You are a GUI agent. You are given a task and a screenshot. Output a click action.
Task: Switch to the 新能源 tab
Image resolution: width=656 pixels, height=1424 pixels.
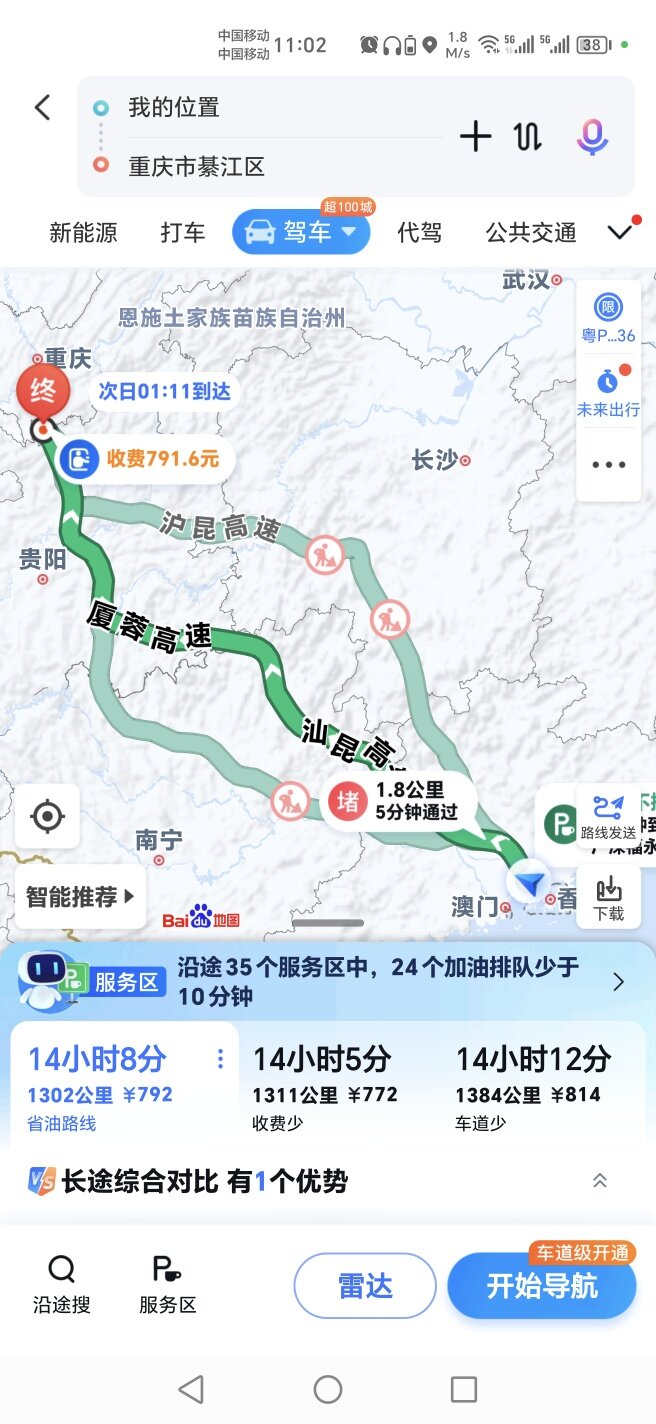[x=83, y=233]
